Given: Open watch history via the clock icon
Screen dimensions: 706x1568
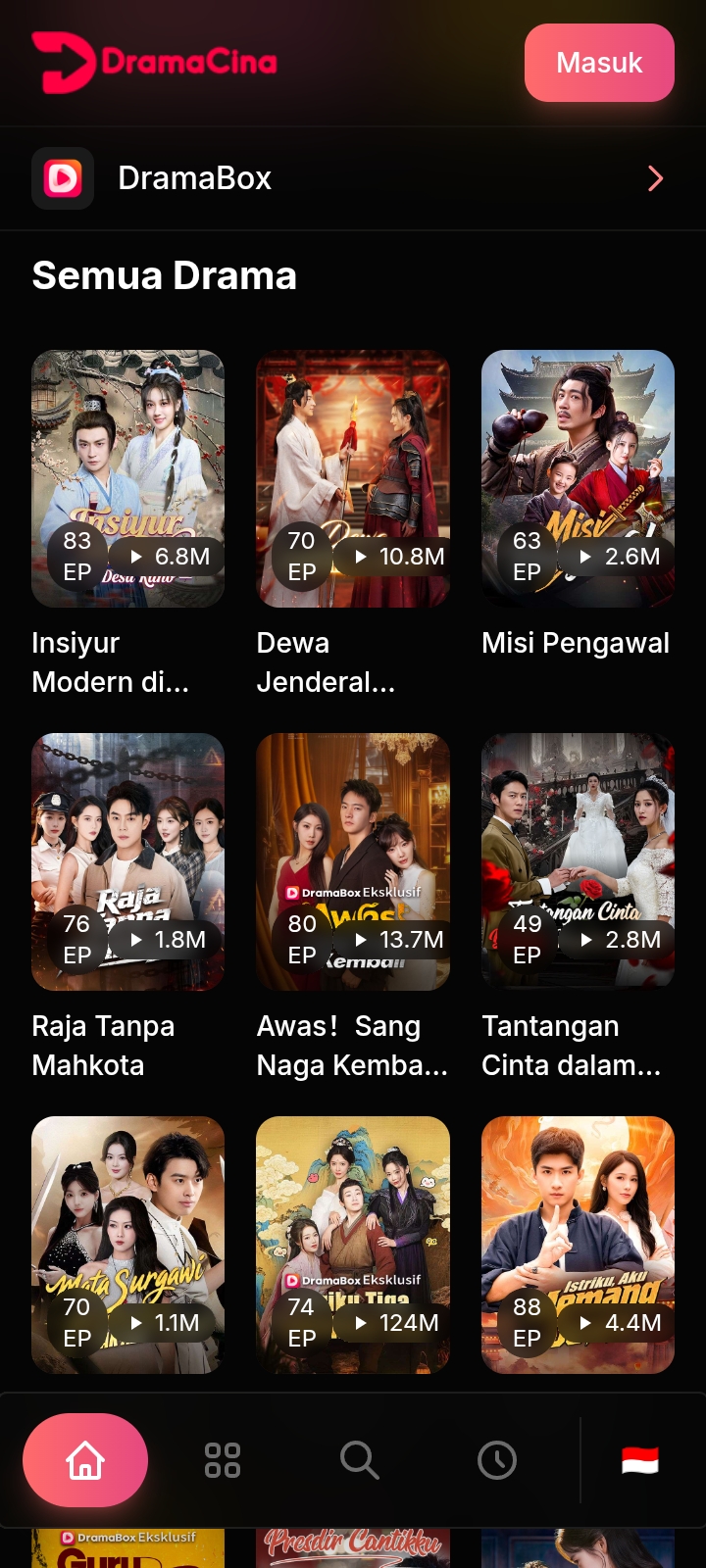Looking at the screenshot, I should click(497, 1459).
